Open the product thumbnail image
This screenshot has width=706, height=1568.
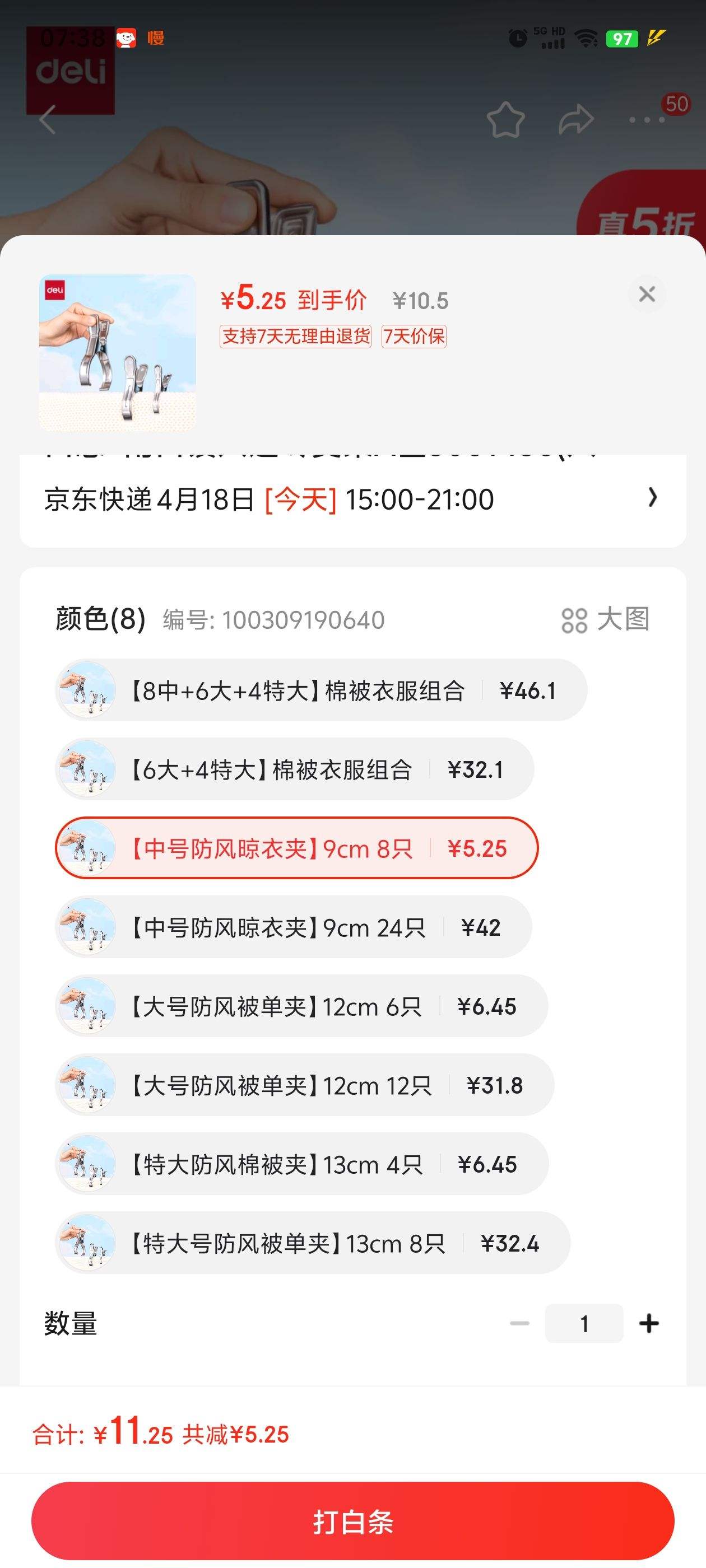coord(118,353)
